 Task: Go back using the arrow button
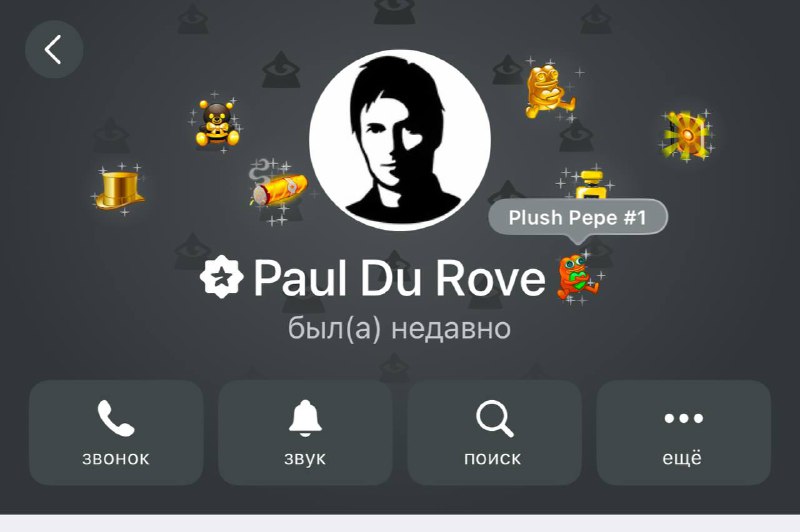coord(53,49)
